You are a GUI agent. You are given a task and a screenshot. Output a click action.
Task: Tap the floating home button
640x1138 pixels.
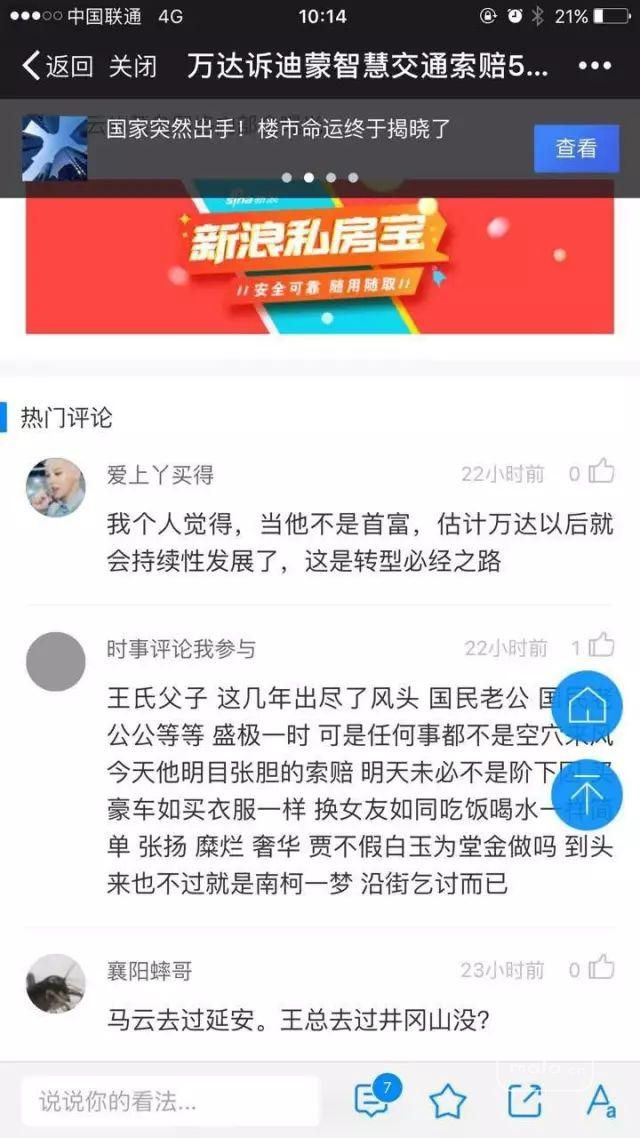click(587, 707)
